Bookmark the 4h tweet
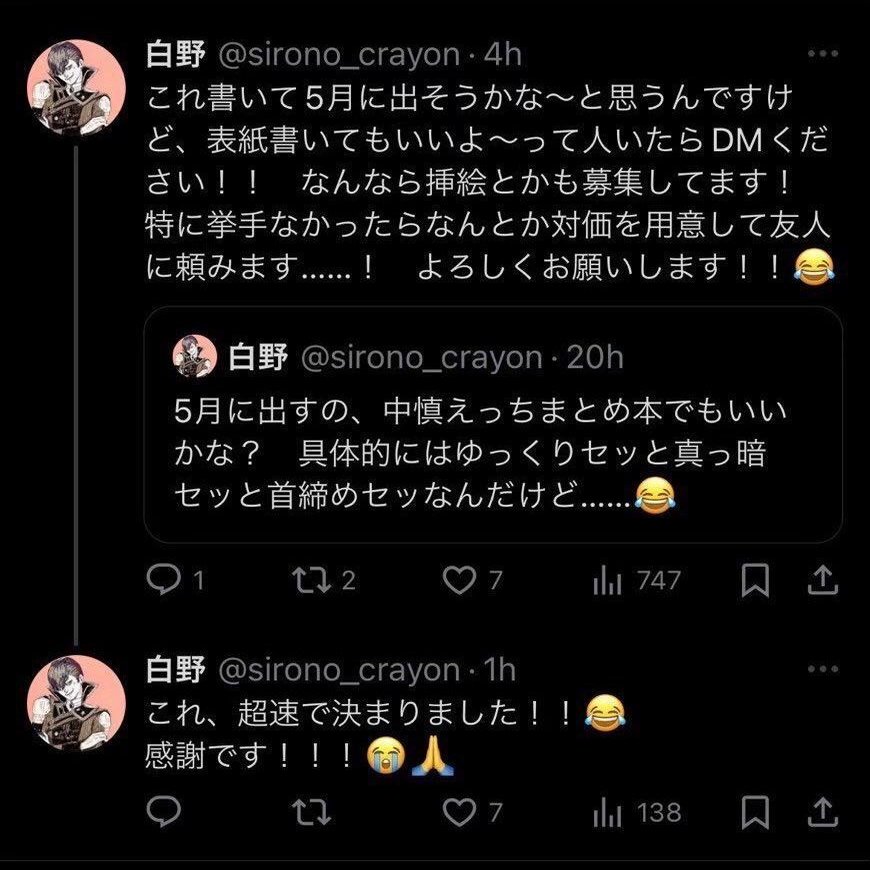Viewport: 870px width, 870px height. (755, 580)
